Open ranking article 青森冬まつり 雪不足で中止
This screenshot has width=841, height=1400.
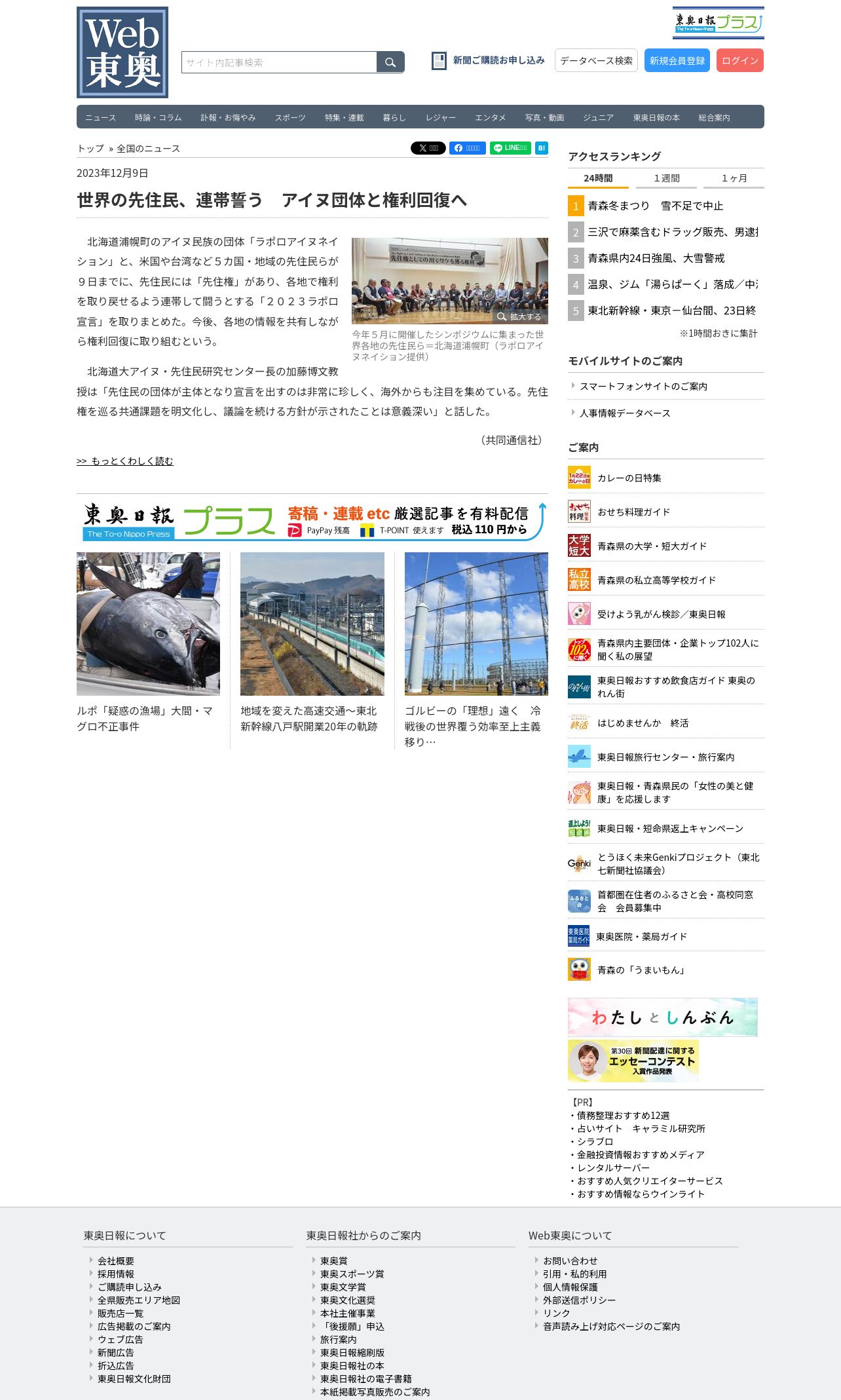[655, 206]
